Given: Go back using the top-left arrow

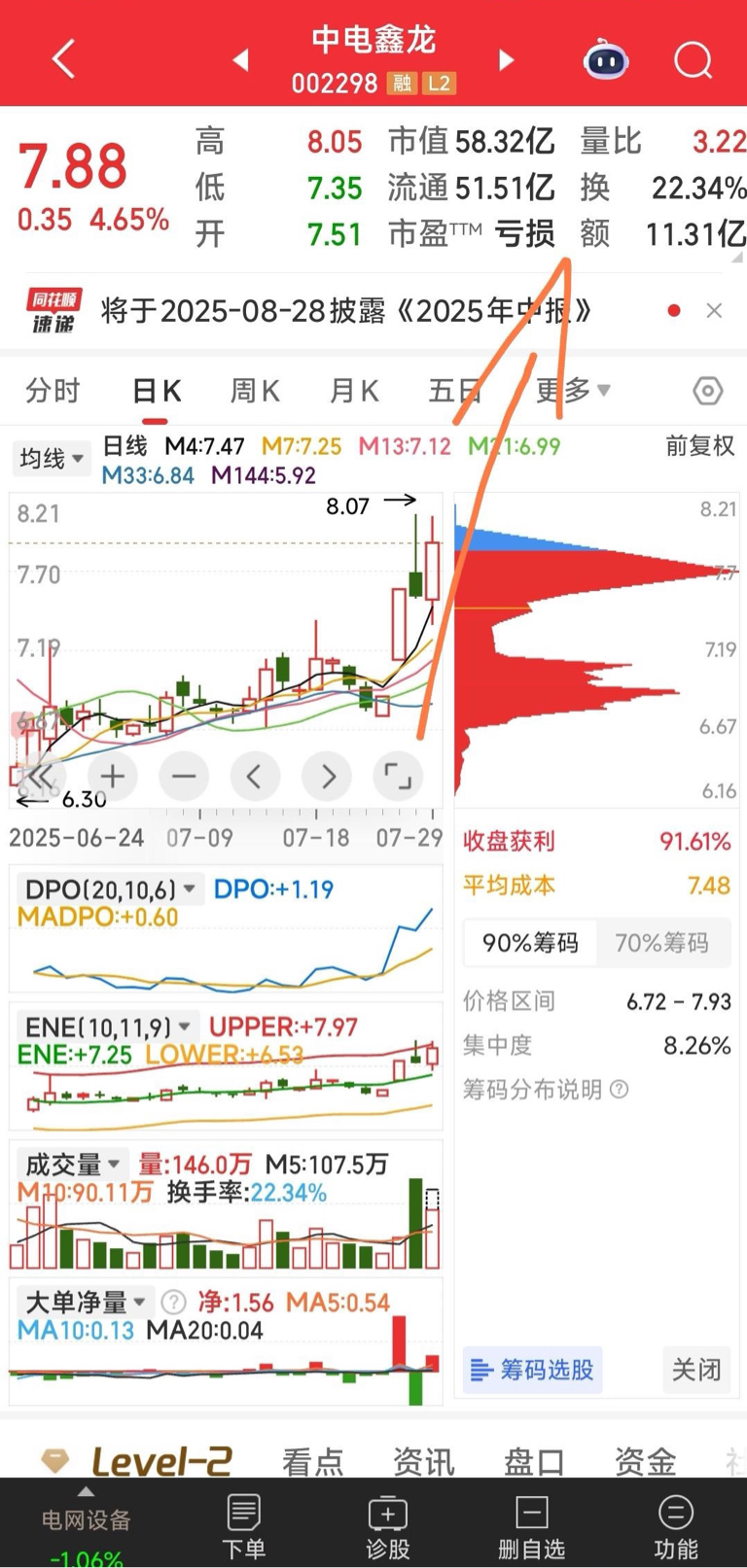Looking at the screenshot, I should (63, 58).
